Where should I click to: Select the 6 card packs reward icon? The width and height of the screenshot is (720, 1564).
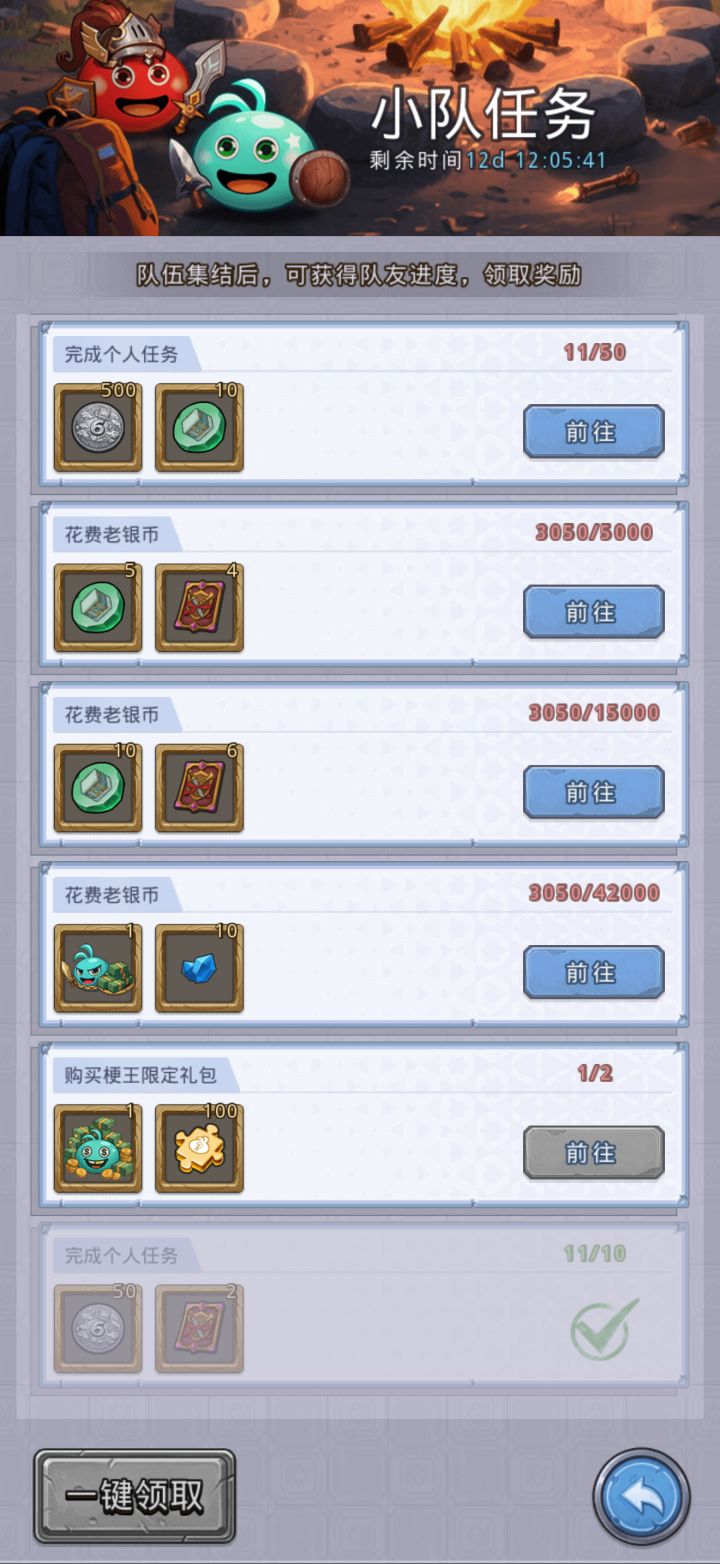198,788
